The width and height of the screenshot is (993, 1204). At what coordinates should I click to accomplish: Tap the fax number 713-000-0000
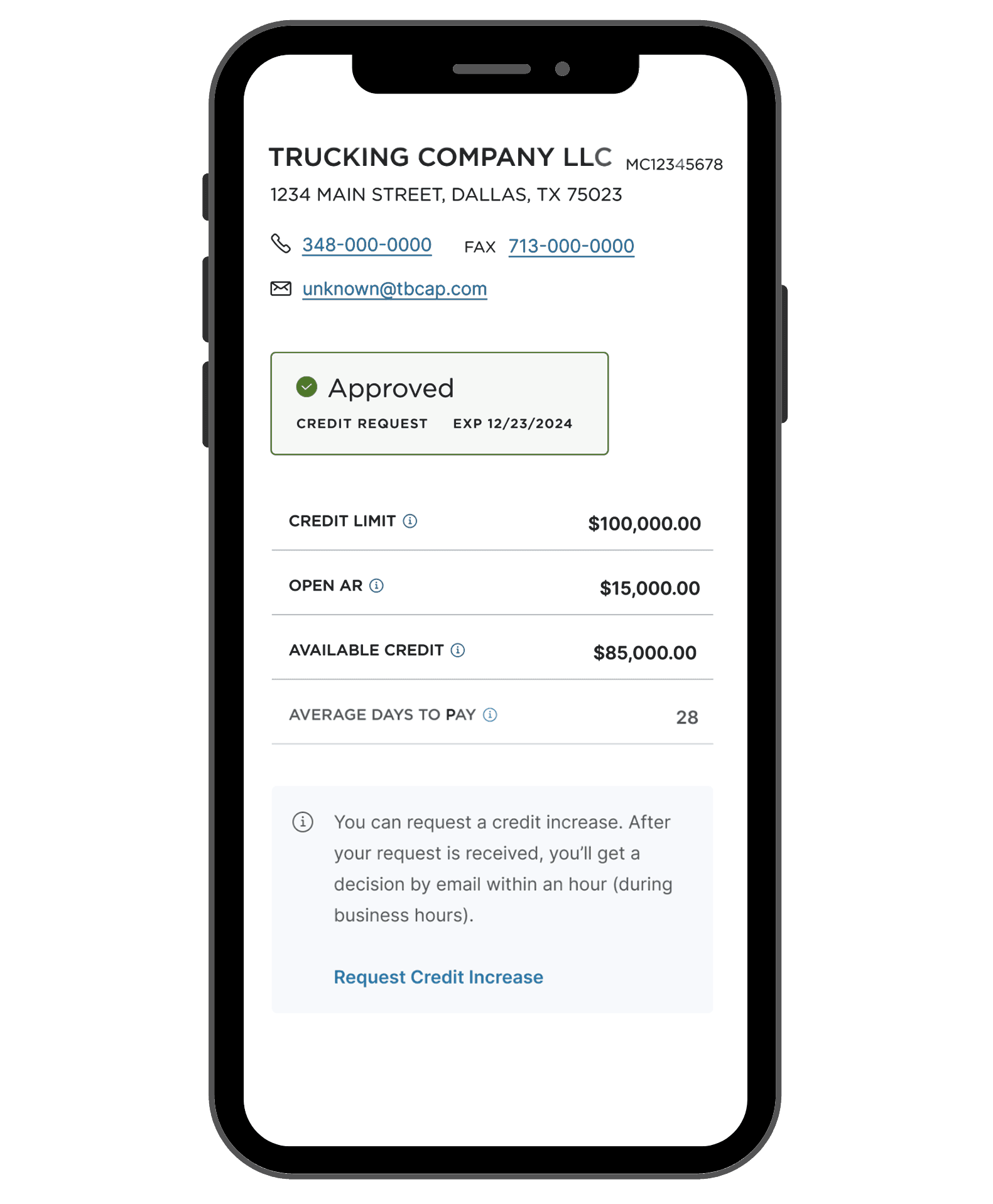click(x=571, y=246)
